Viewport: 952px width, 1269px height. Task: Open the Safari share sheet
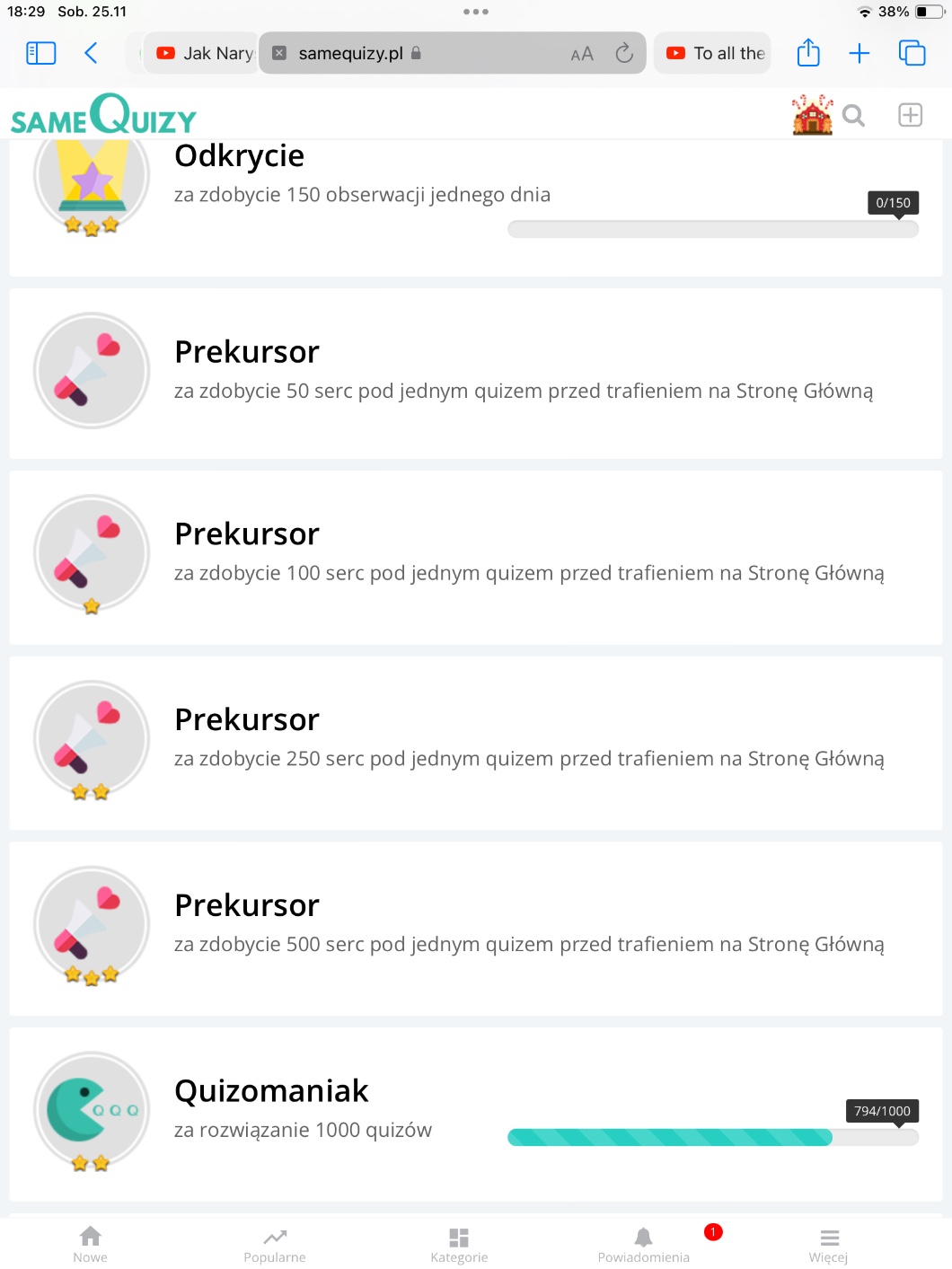[x=808, y=53]
